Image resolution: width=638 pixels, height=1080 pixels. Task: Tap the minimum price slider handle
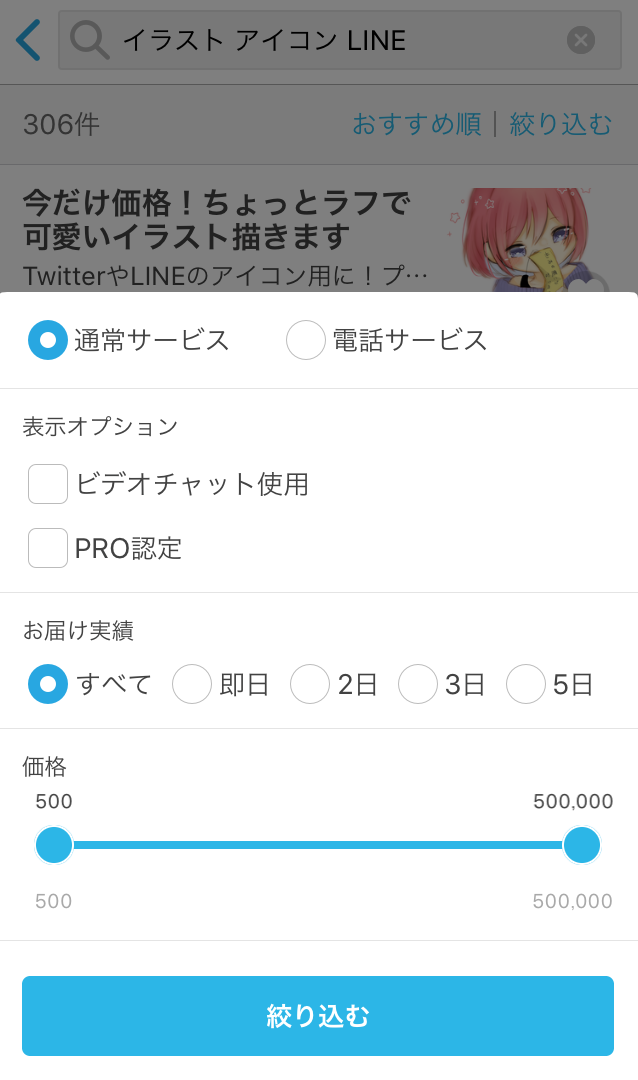pos(54,845)
